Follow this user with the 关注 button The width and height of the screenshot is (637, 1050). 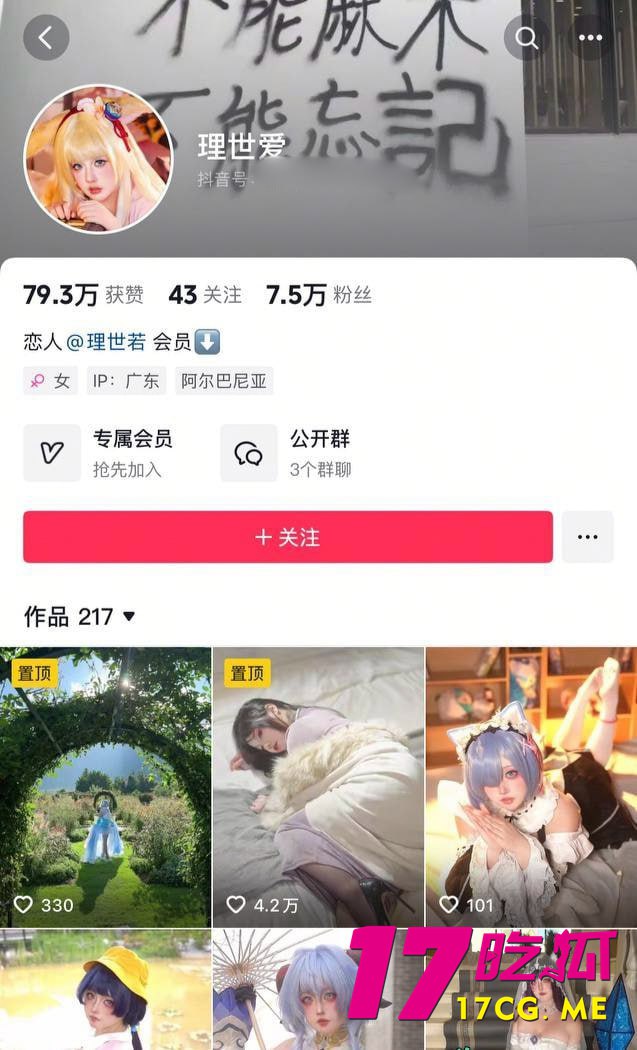click(x=288, y=537)
